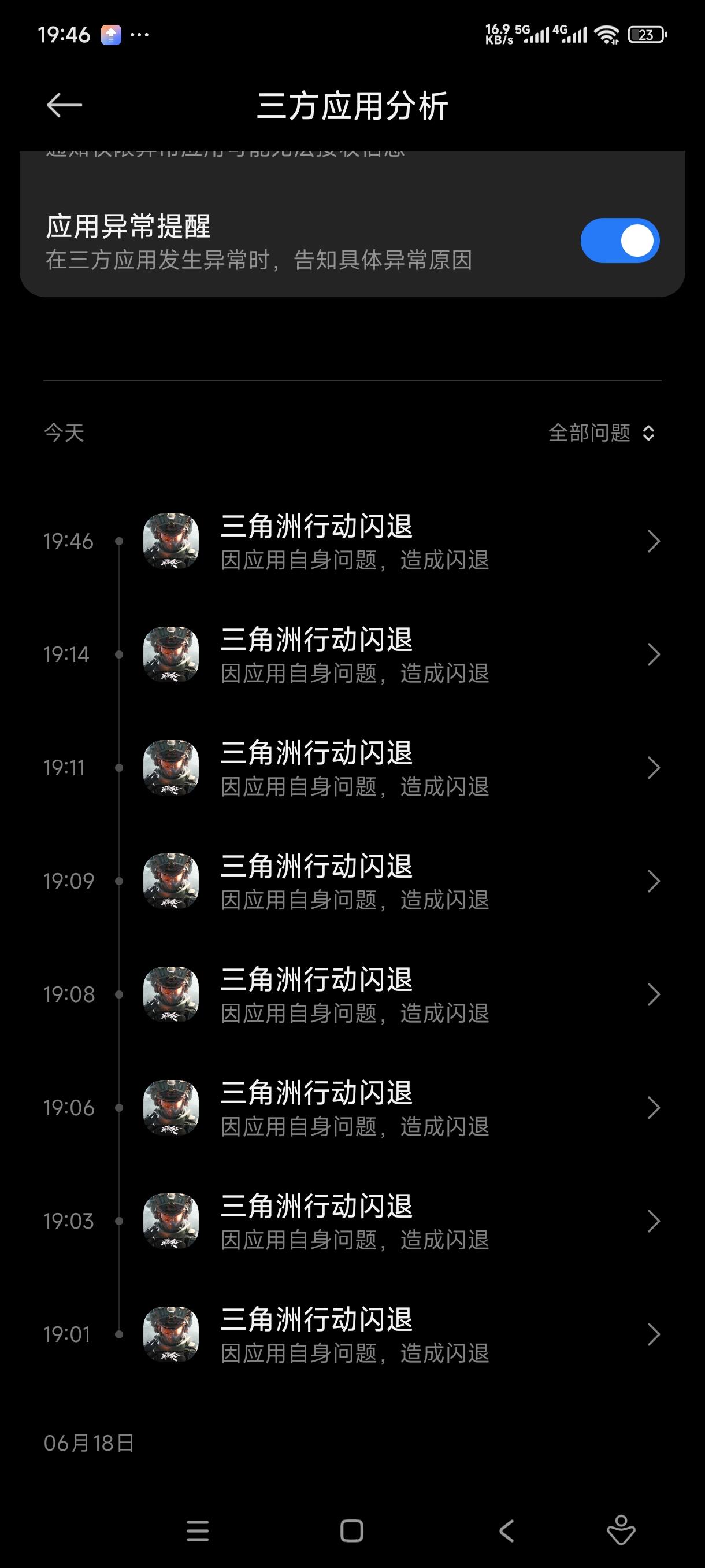Click the 19:14 crash entry's app icon
705x1568 pixels.
pos(171,654)
